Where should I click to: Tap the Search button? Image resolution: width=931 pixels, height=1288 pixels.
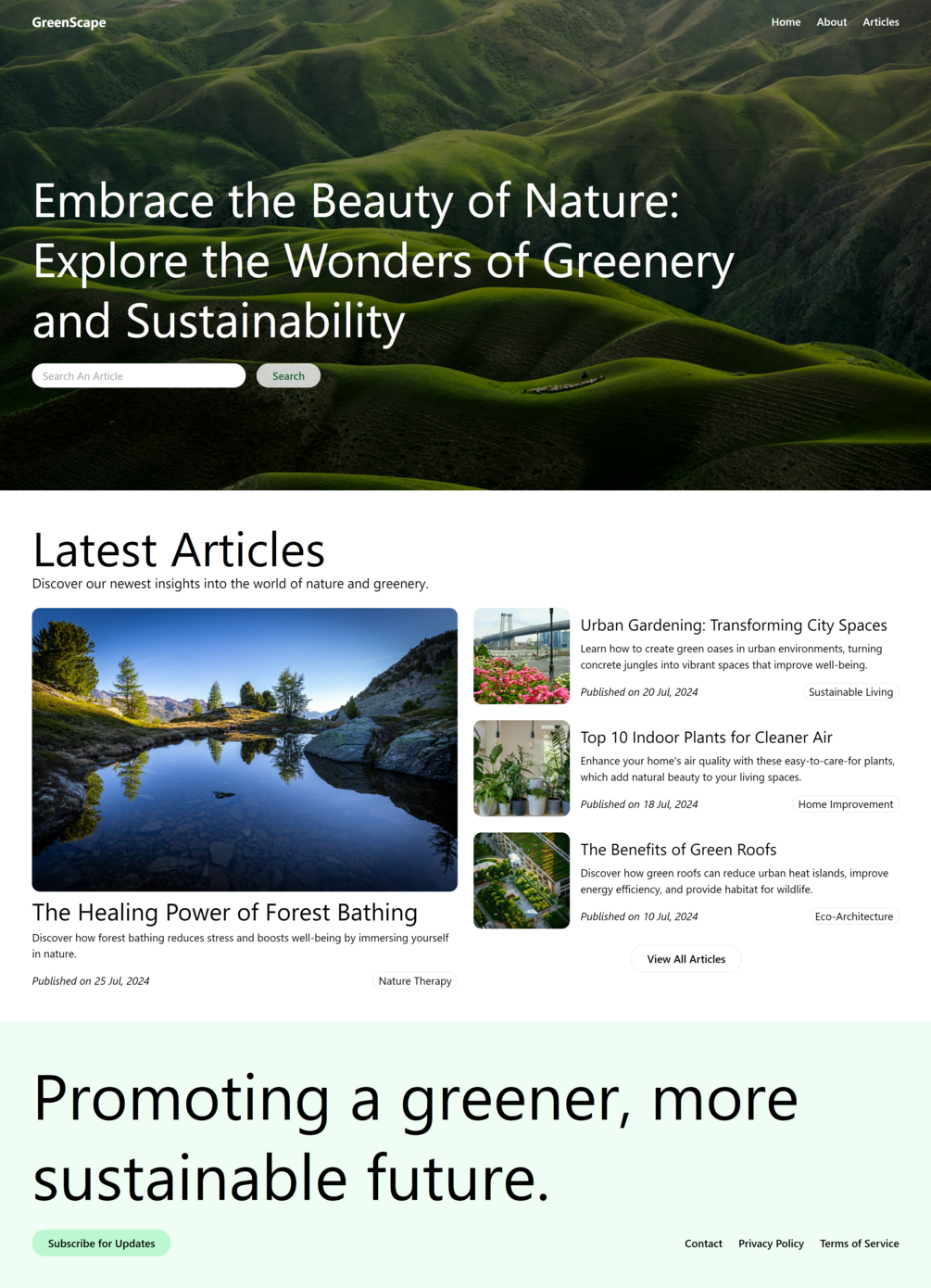click(x=288, y=376)
